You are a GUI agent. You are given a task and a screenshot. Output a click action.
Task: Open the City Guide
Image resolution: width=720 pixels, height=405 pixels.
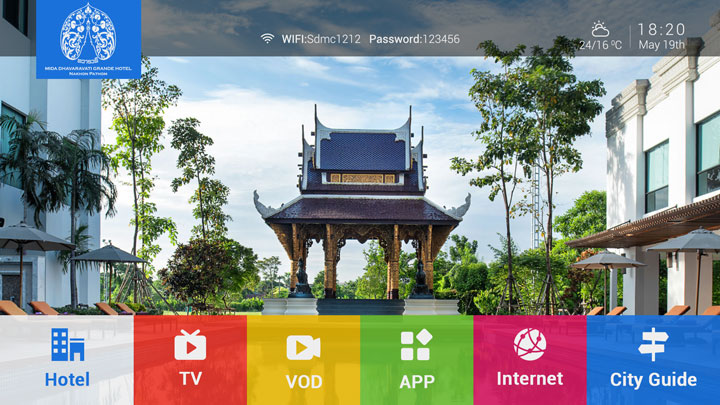tap(653, 360)
